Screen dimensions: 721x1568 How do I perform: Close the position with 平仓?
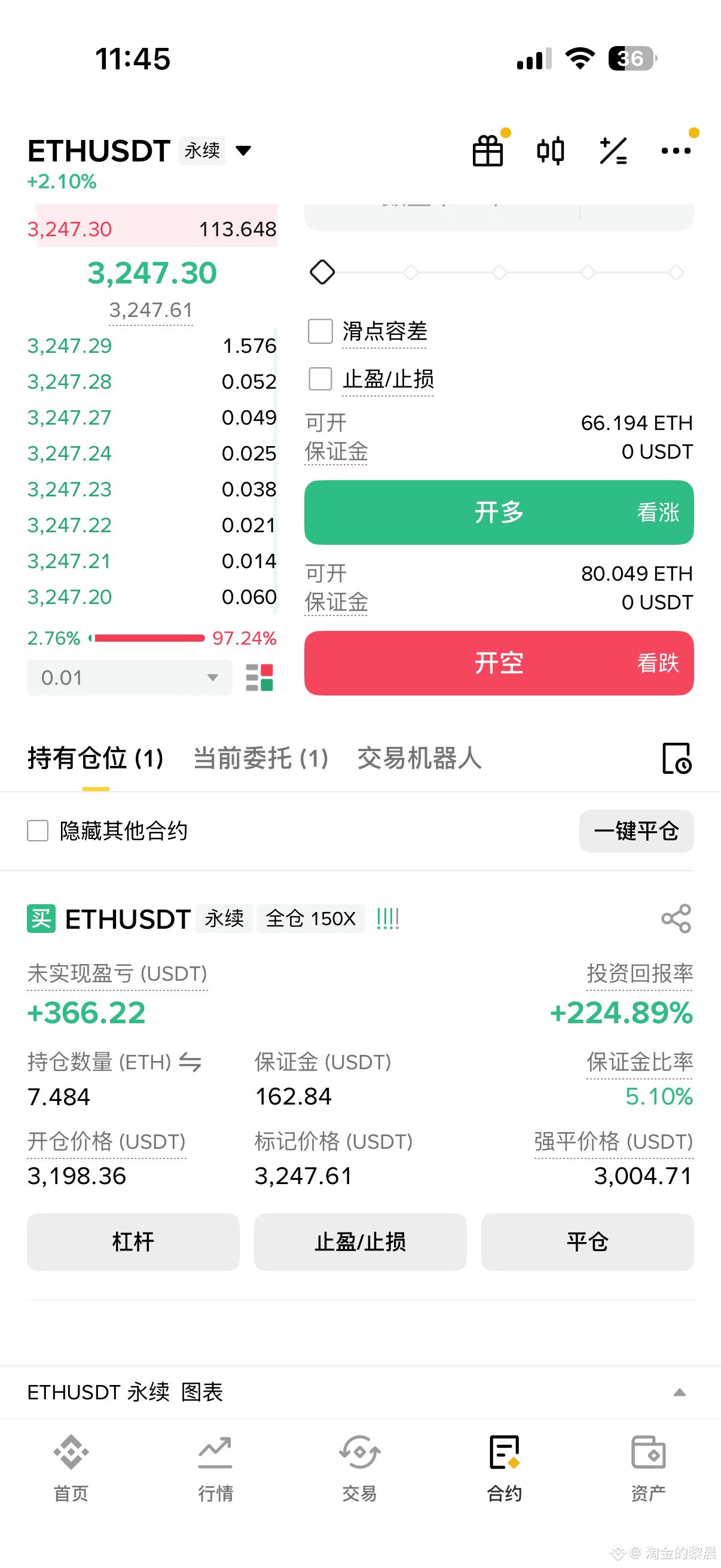pos(587,1241)
